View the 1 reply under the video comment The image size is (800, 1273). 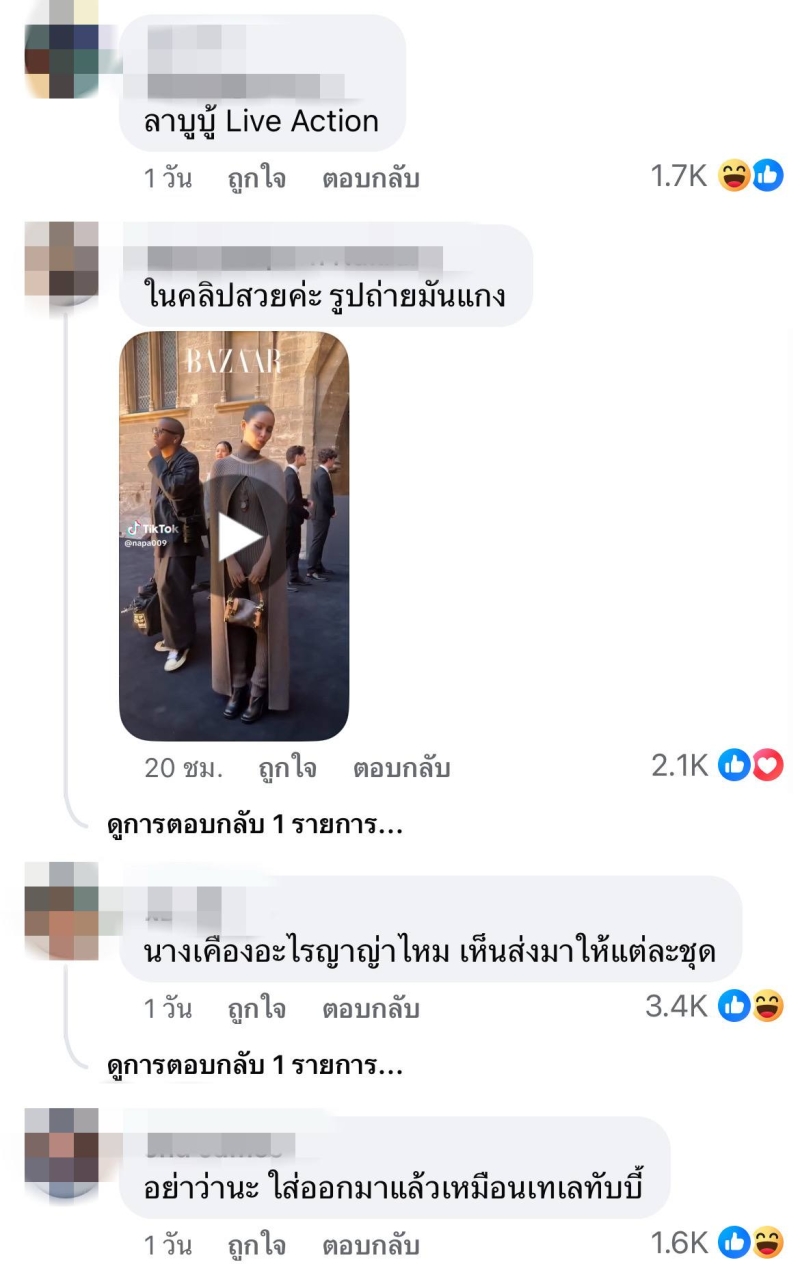[x=254, y=826]
